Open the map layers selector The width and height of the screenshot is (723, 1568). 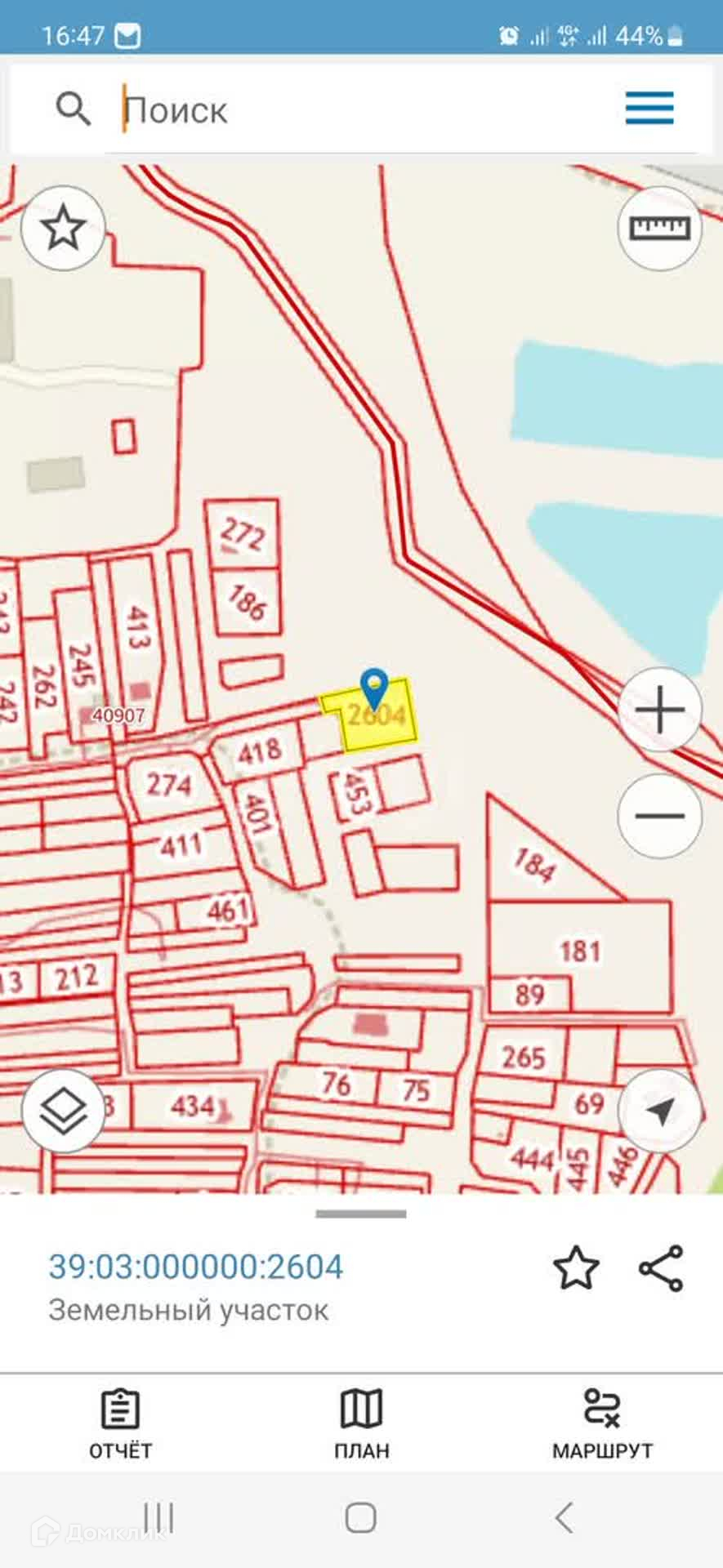point(63,1111)
